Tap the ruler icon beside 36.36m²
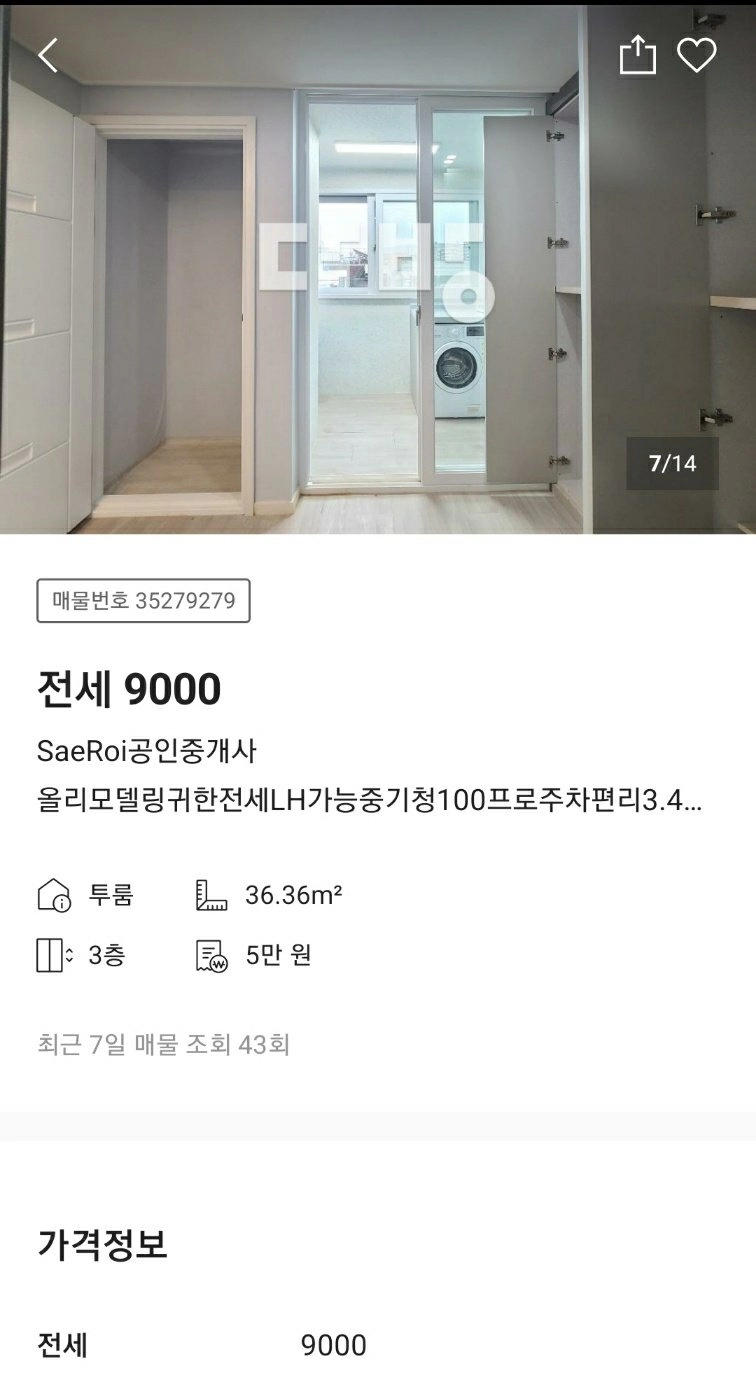Image resolution: width=756 pixels, height=1380 pixels. coord(211,895)
